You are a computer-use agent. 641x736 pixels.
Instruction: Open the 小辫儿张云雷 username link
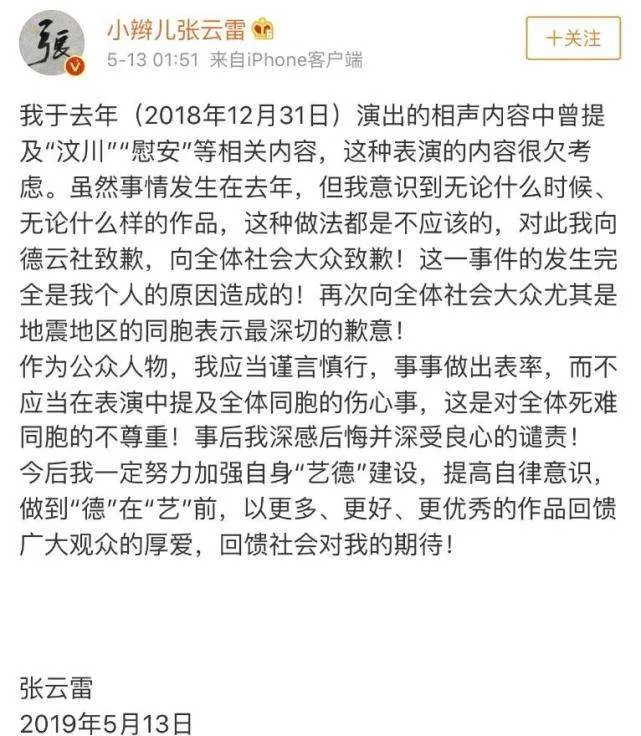177,30
